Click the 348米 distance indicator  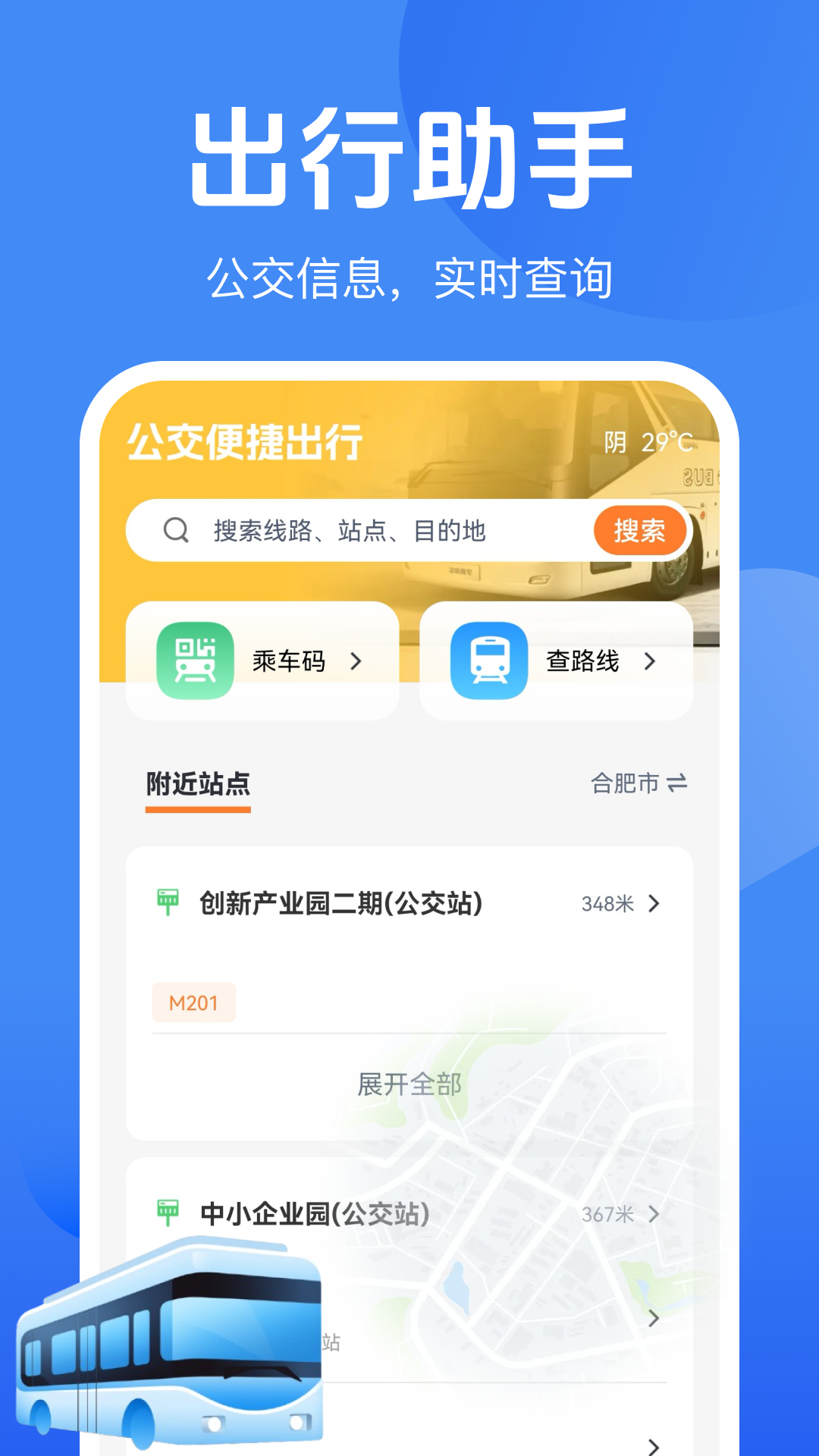click(x=608, y=902)
